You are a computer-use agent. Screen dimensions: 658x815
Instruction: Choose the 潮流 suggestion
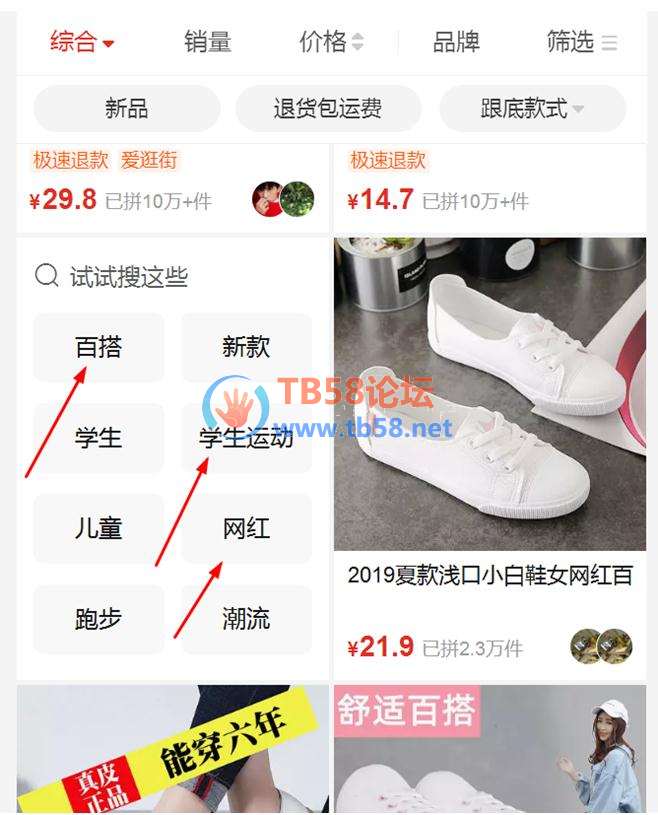pos(246,619)
